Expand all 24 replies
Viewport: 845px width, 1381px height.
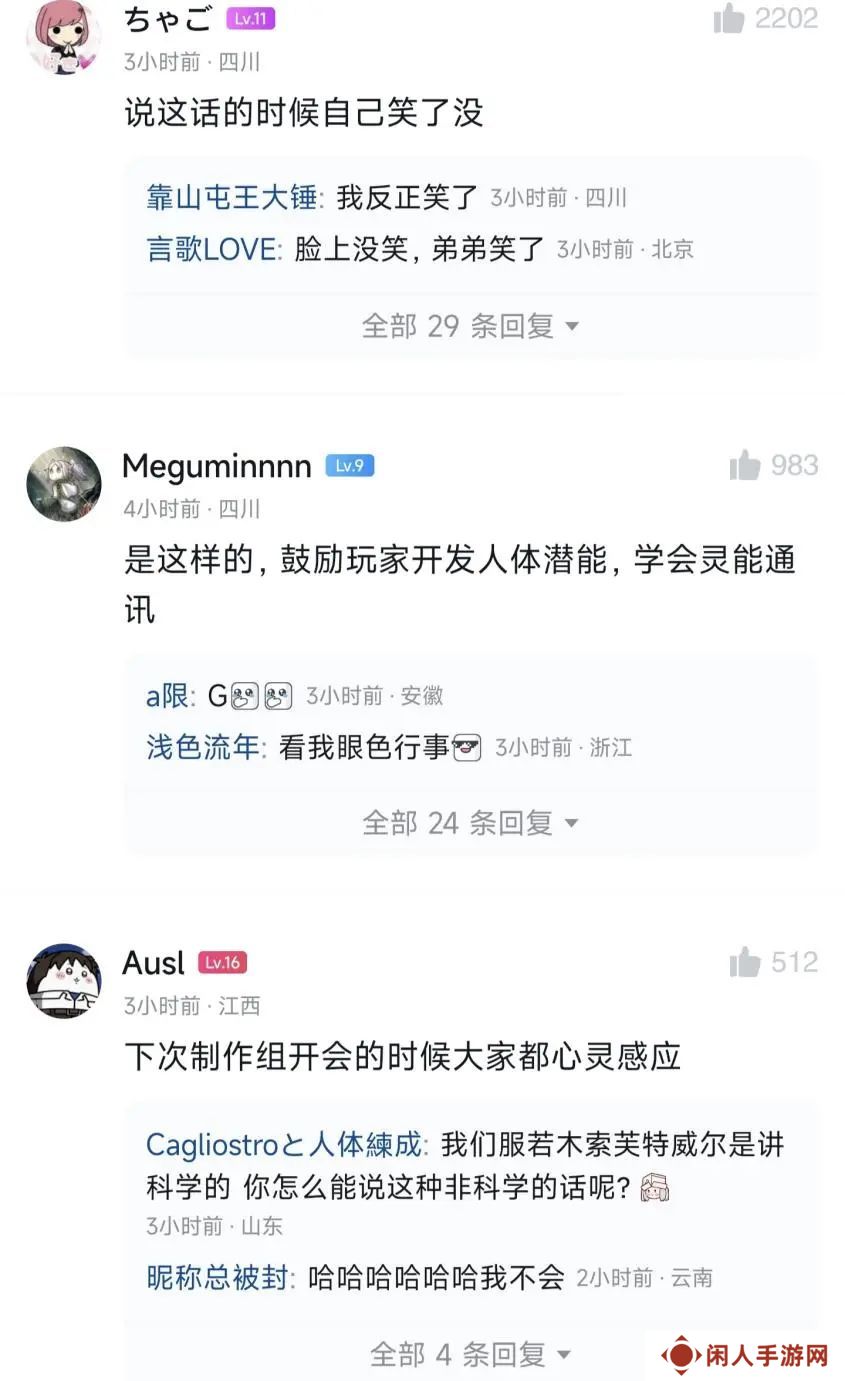pyautogui.click(x=470, y=823)
